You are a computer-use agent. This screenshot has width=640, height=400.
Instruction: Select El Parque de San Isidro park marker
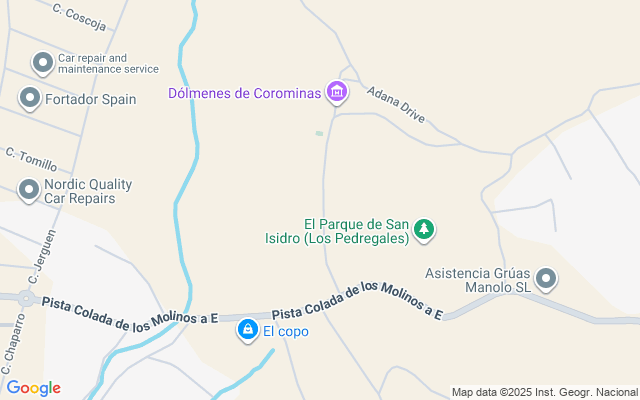pos(424,230)
